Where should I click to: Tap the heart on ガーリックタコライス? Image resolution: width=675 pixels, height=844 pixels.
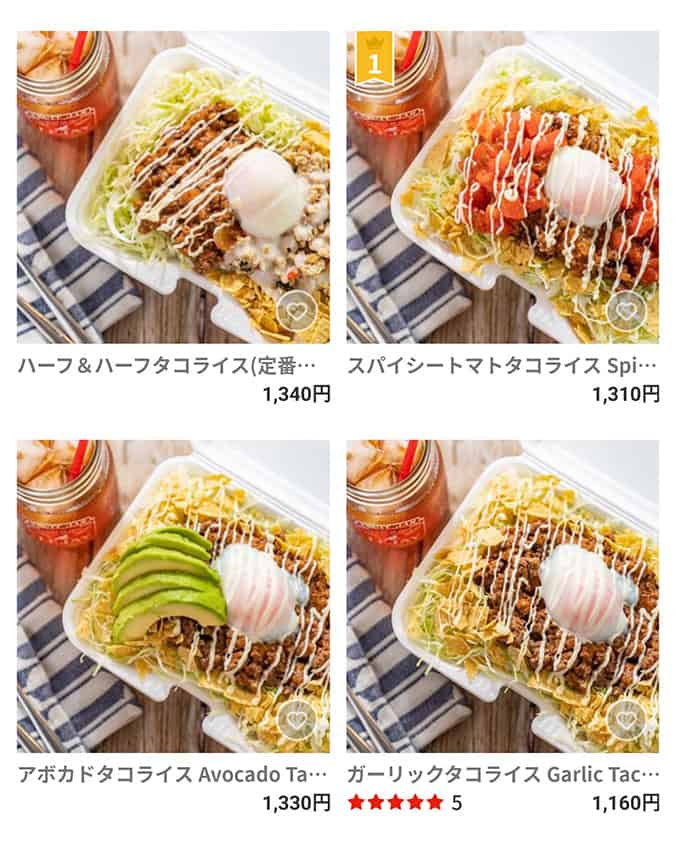pyautogui.click(x=626, y=720)
